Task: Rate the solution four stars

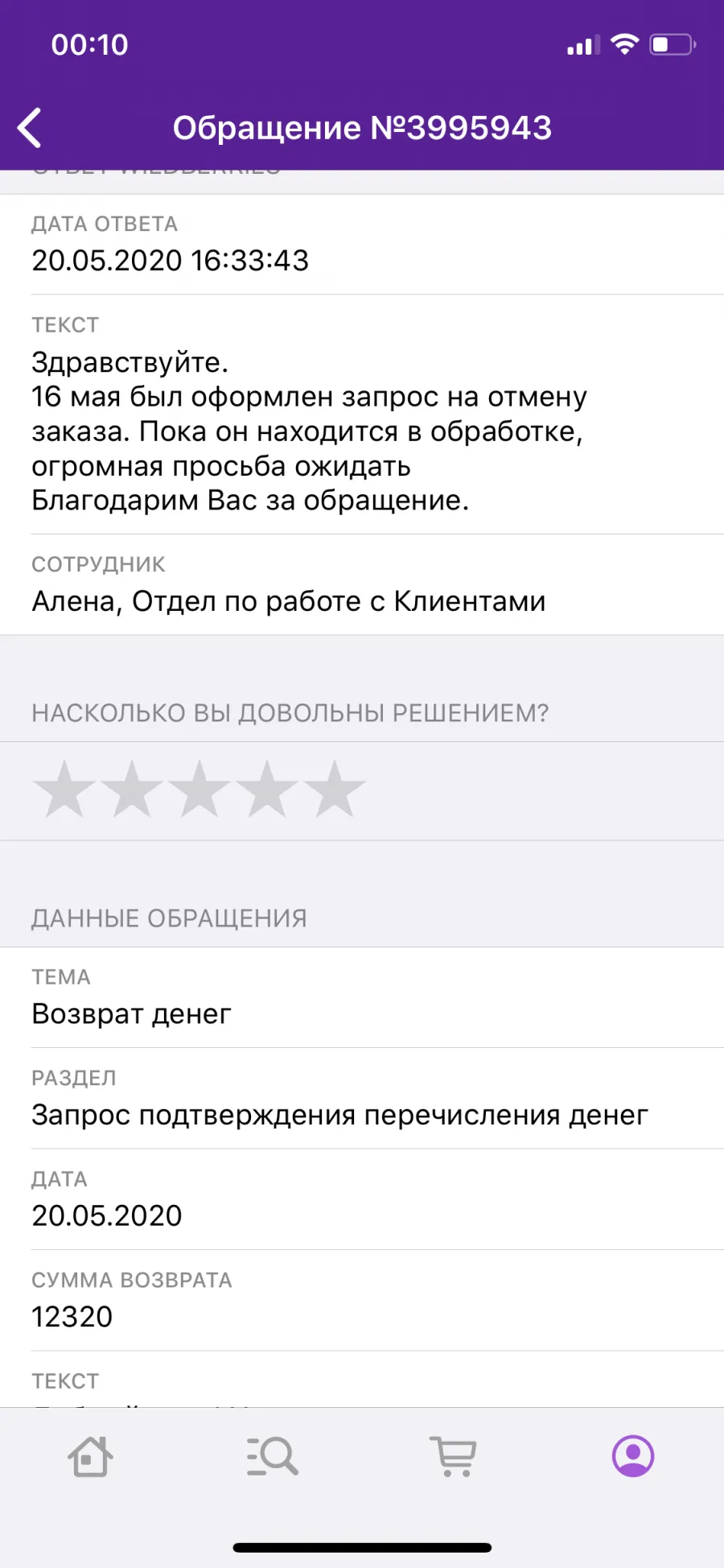Action: click(x=267, y=790)
